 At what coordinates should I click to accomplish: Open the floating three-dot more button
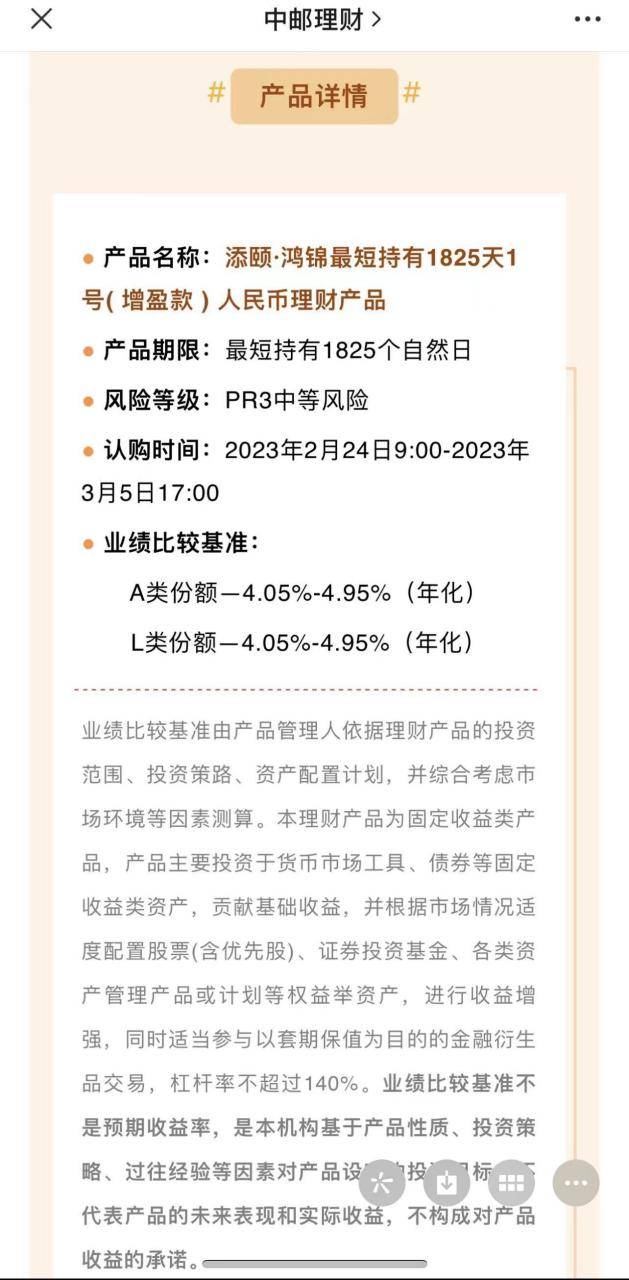point(575,1184)
